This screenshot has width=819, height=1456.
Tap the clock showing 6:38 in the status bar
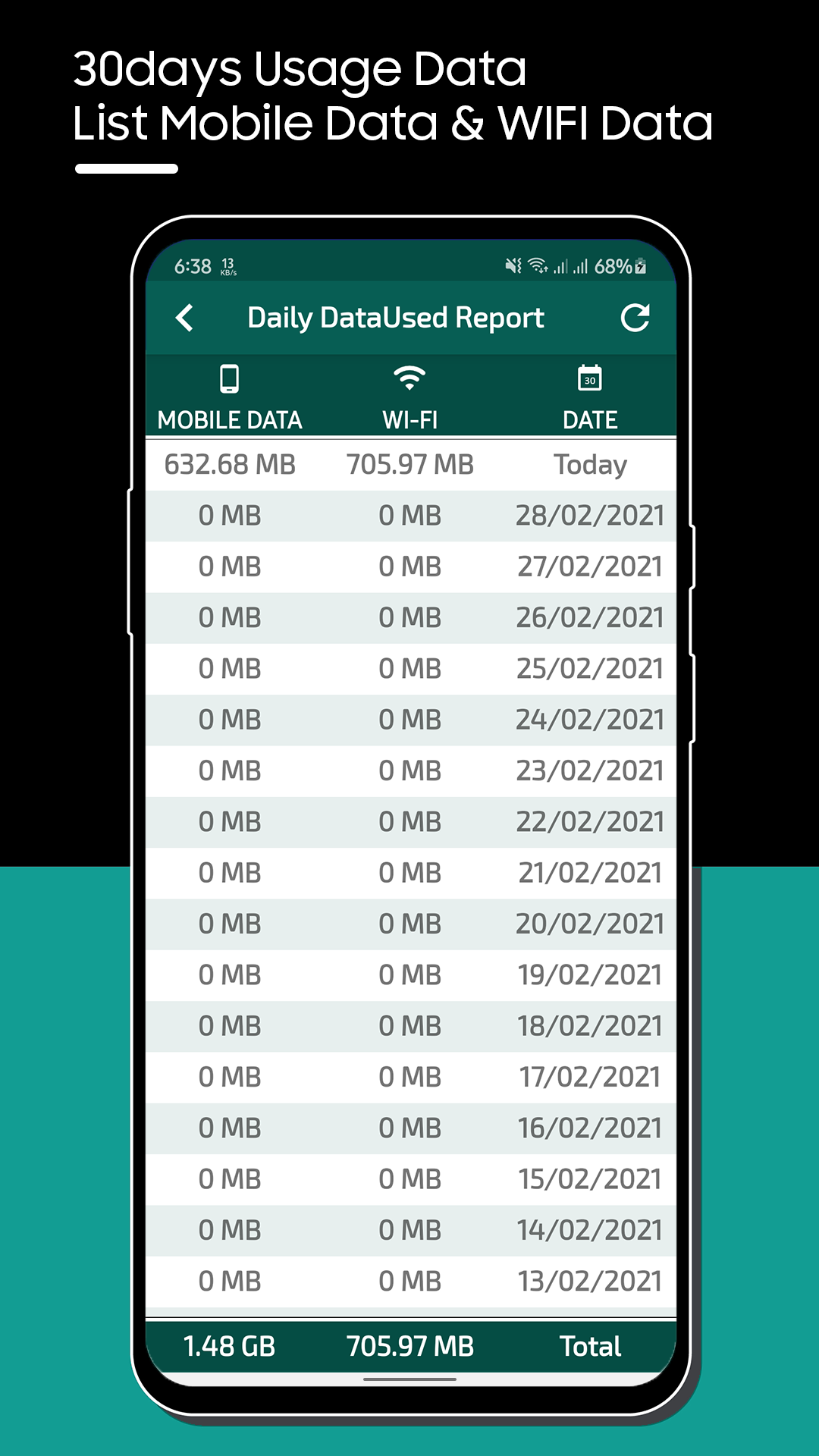pyautogui.click(x=192, y=266)
